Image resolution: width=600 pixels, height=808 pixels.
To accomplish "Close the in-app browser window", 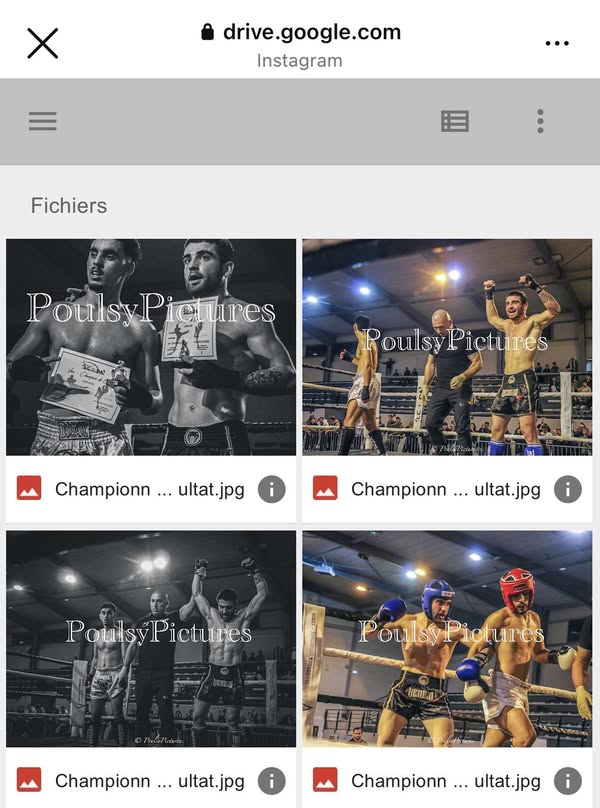I will [x=42, y=43].
